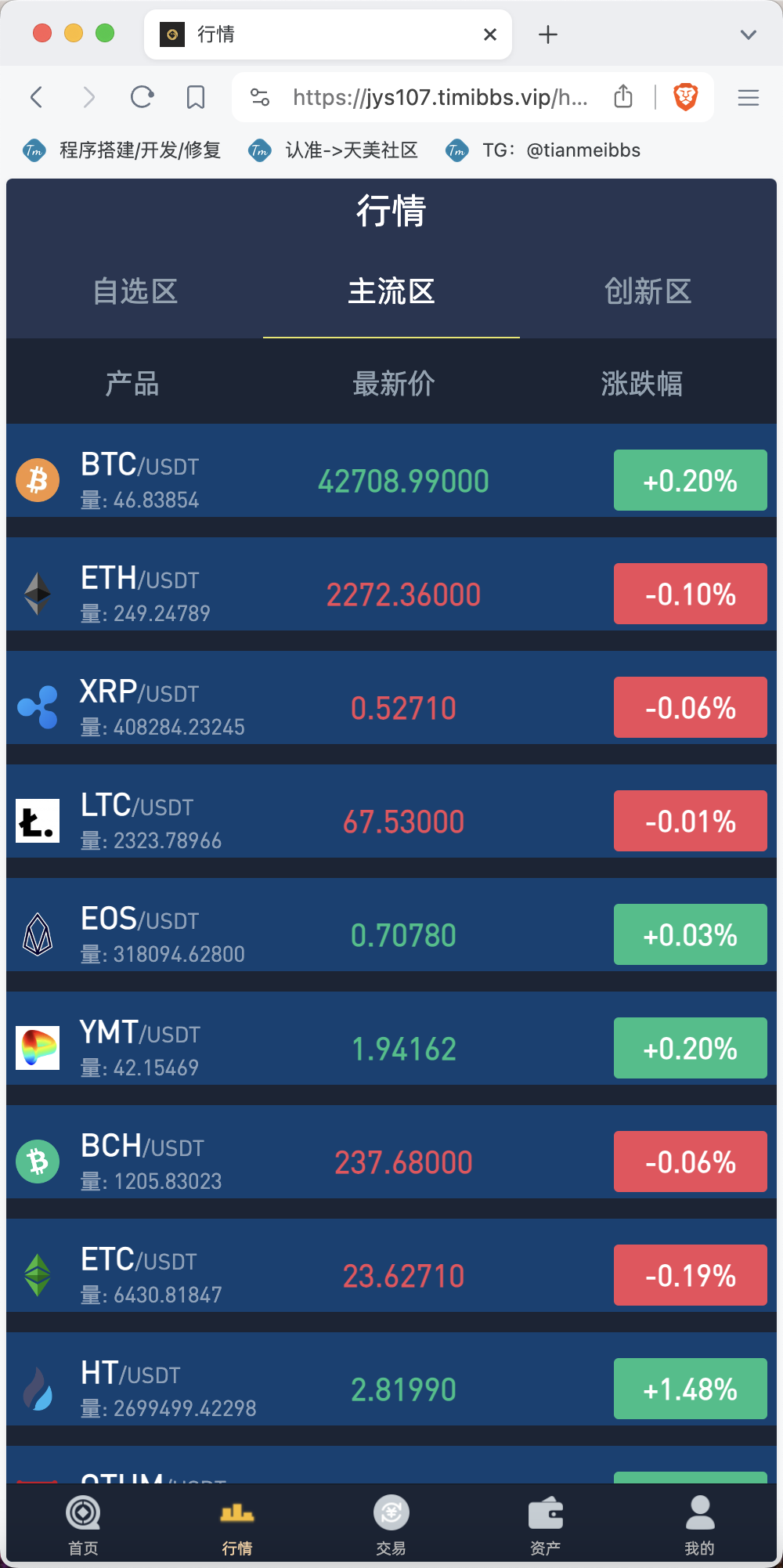Bookmark this page in the browser

(x=196, y=97)
